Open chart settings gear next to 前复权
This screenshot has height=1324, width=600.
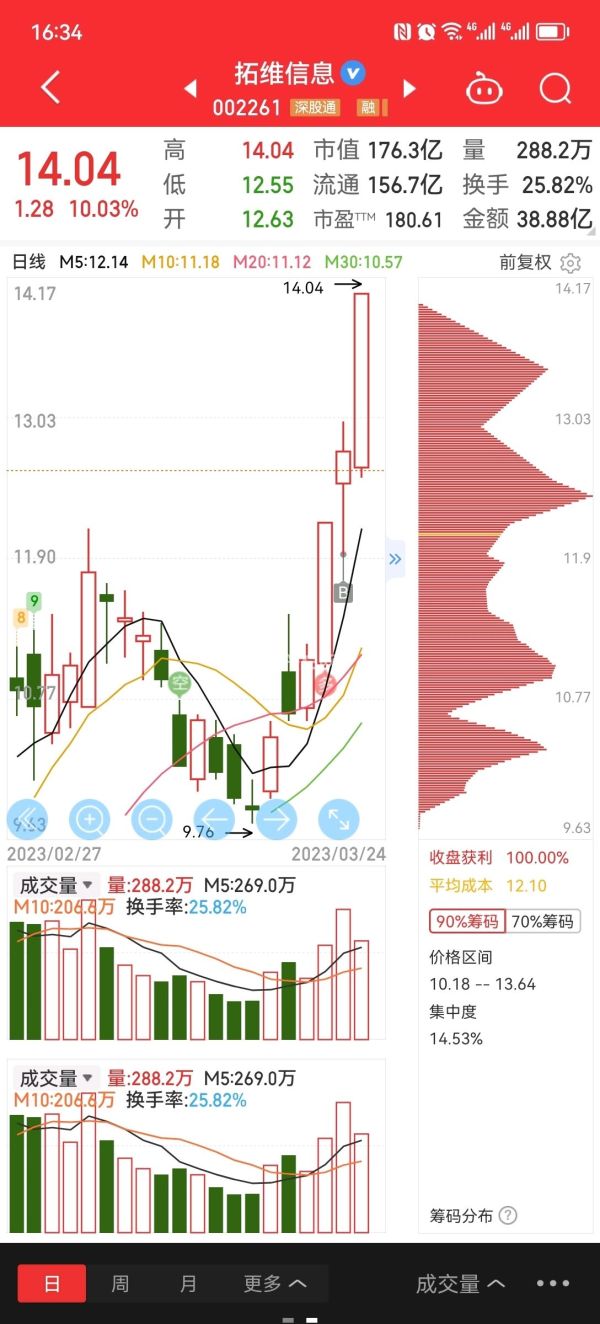click(570, 263)
